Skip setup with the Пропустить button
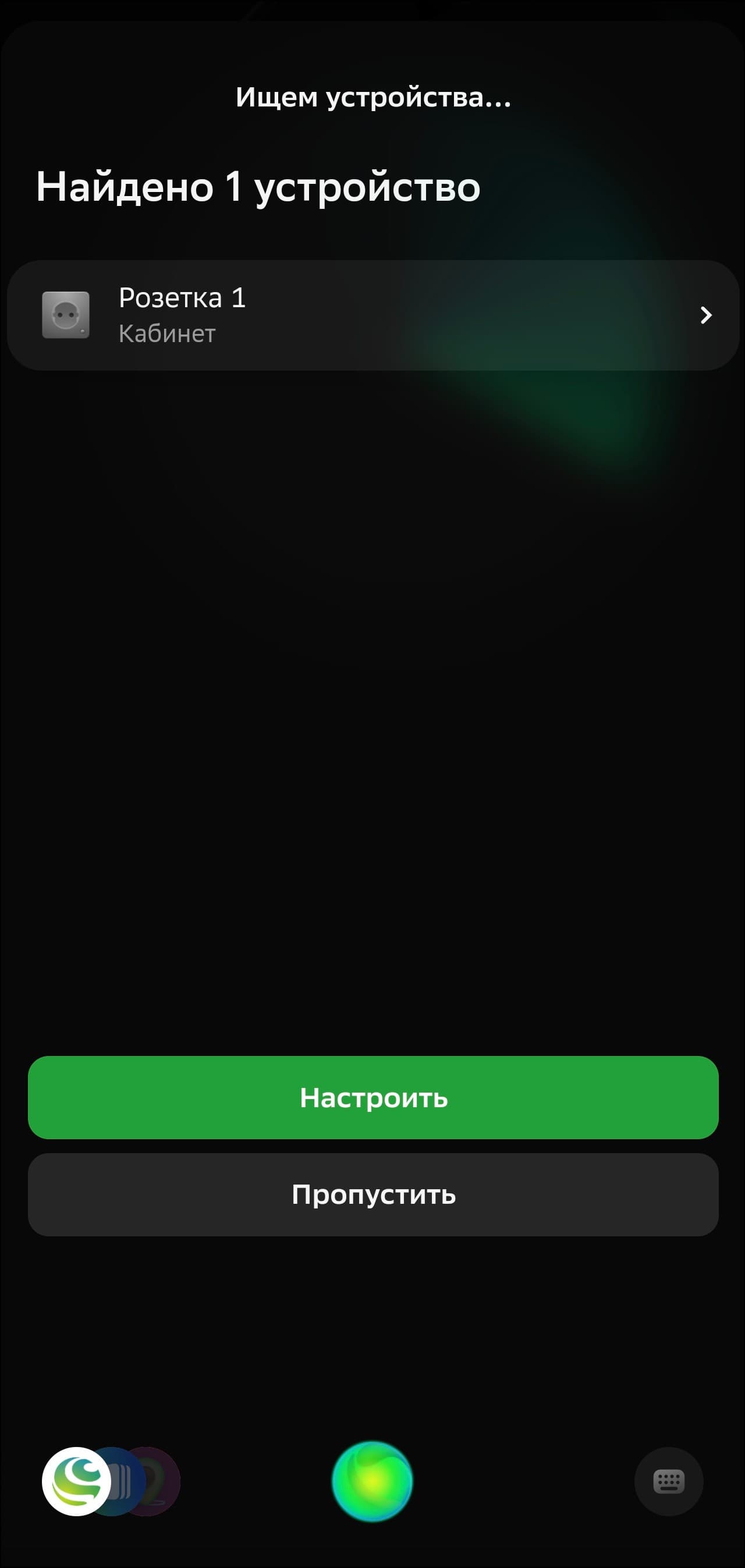Viewport: 745px width, 1568px height. pyautogui.click(x=373, y=1195)
